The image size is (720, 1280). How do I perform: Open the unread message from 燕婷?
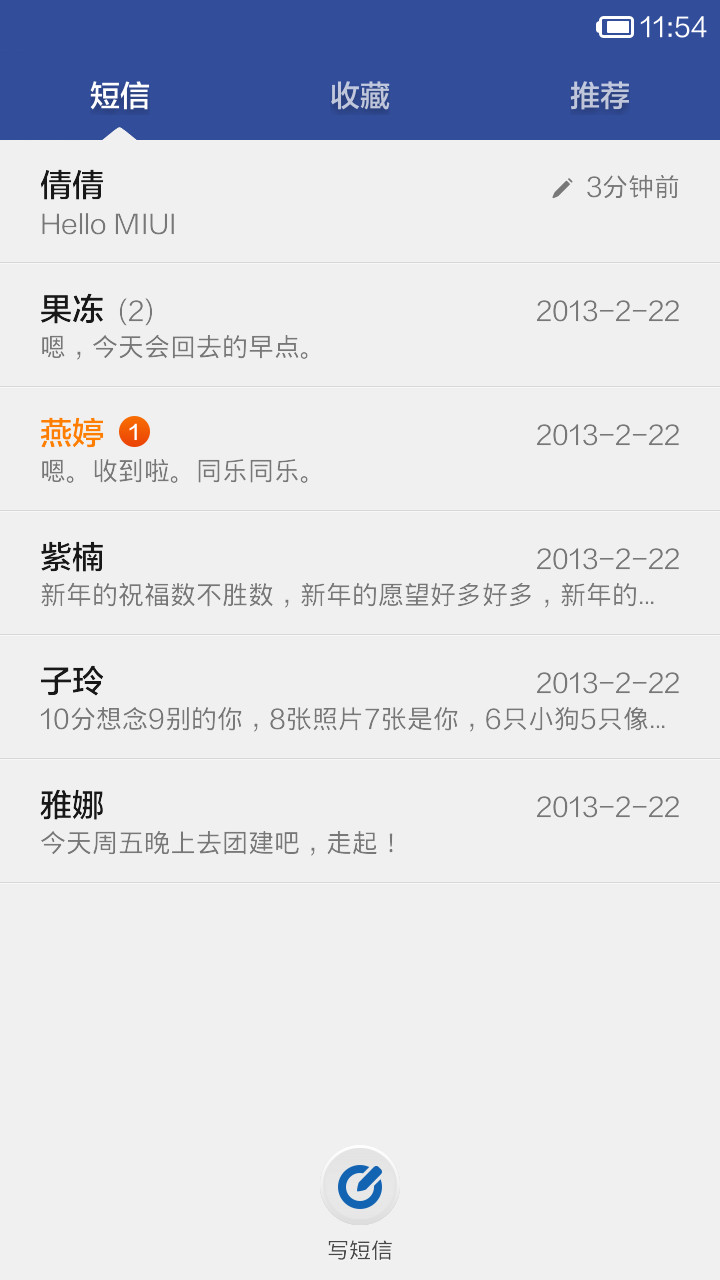[x=360, y=449]
